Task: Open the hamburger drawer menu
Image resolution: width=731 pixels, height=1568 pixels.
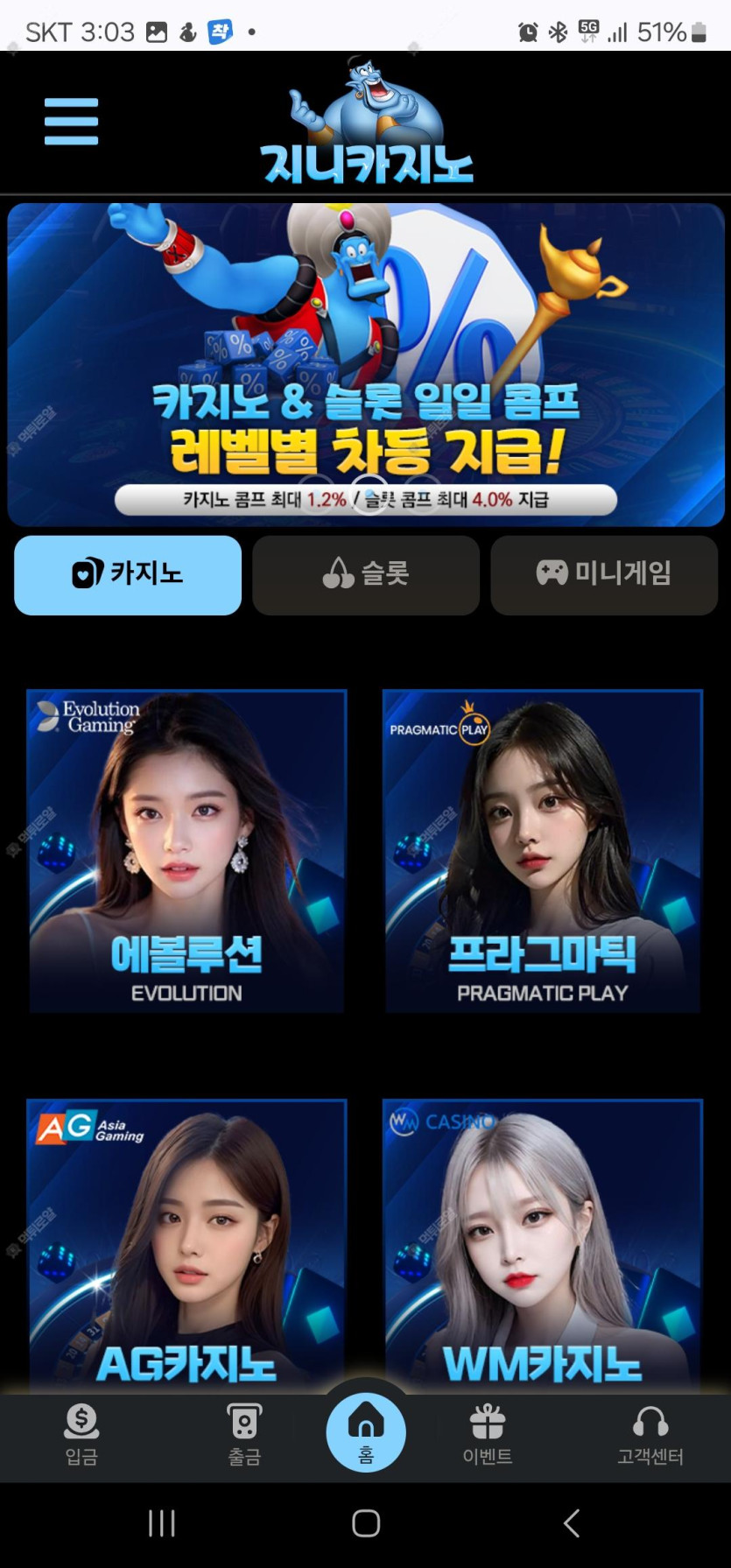Action: pos(71,121)
